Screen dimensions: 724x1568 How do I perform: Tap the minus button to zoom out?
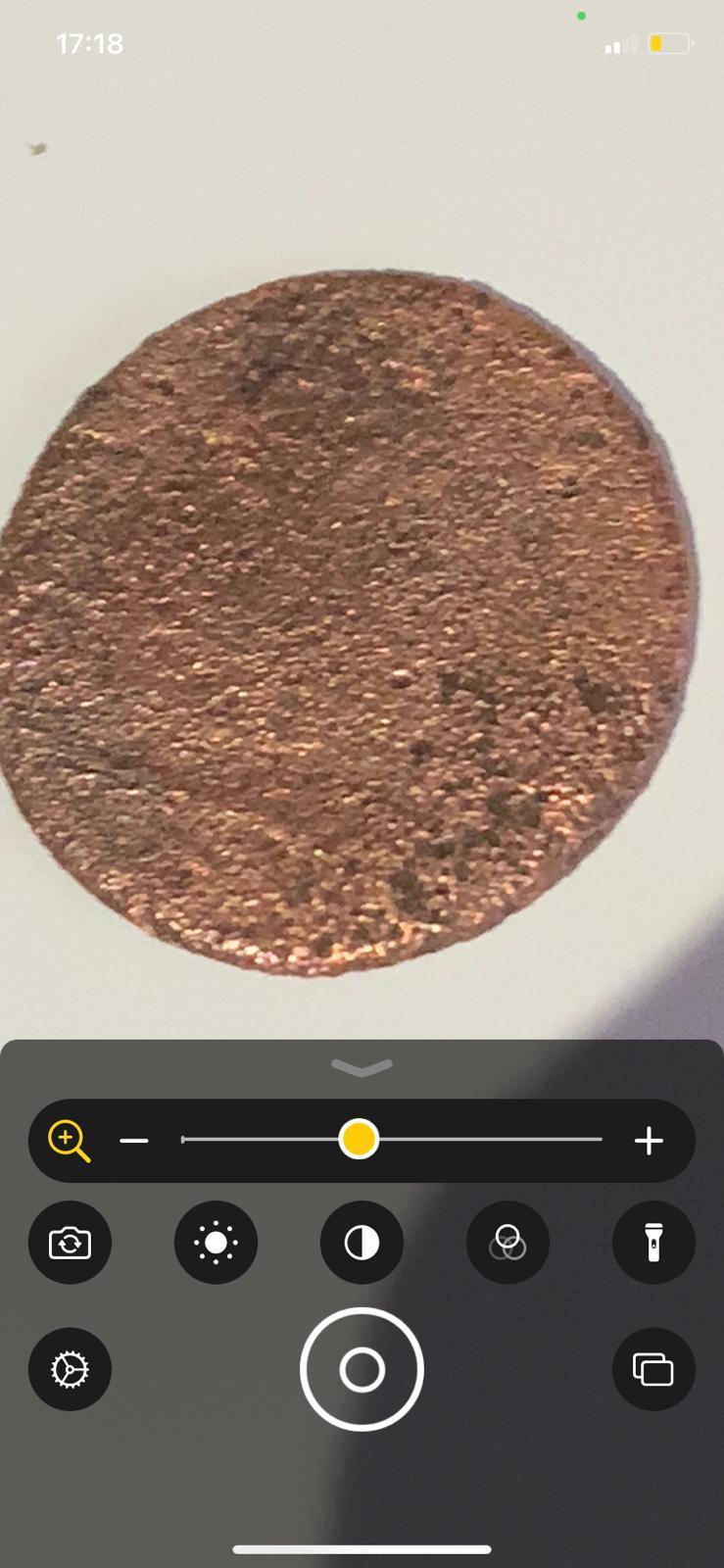(x=134, y=1141)
